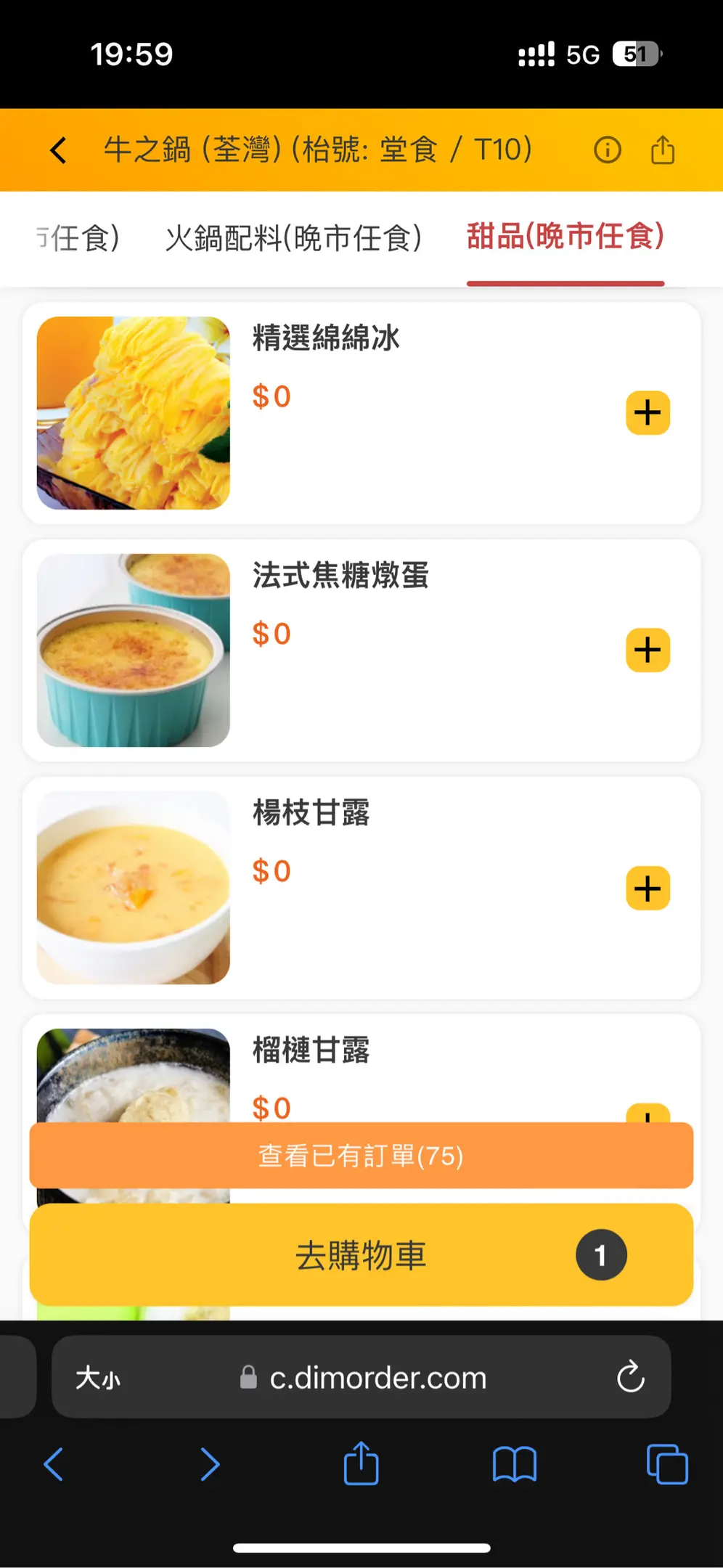View existing orders via 查看已有訂單(75)

click(x=361, y=1156)
